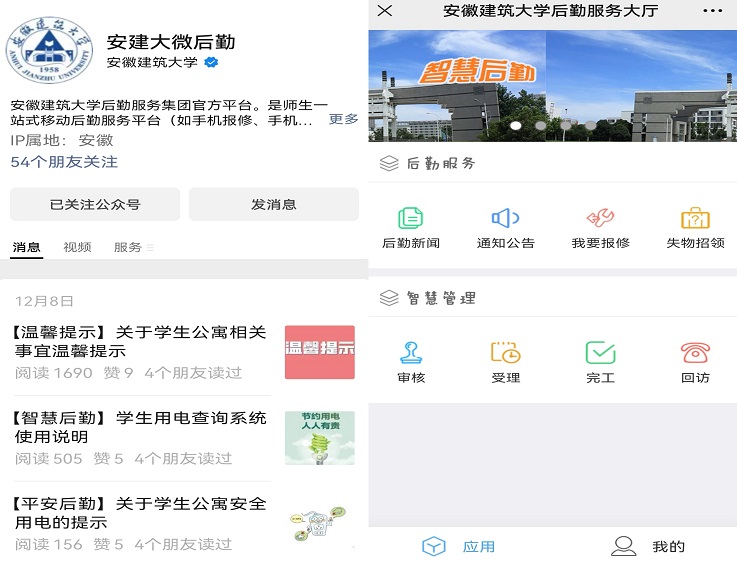Viewport: 737px width, 567px height.
Task: Open the overflow menu with three dots
Action: [712, 11]
